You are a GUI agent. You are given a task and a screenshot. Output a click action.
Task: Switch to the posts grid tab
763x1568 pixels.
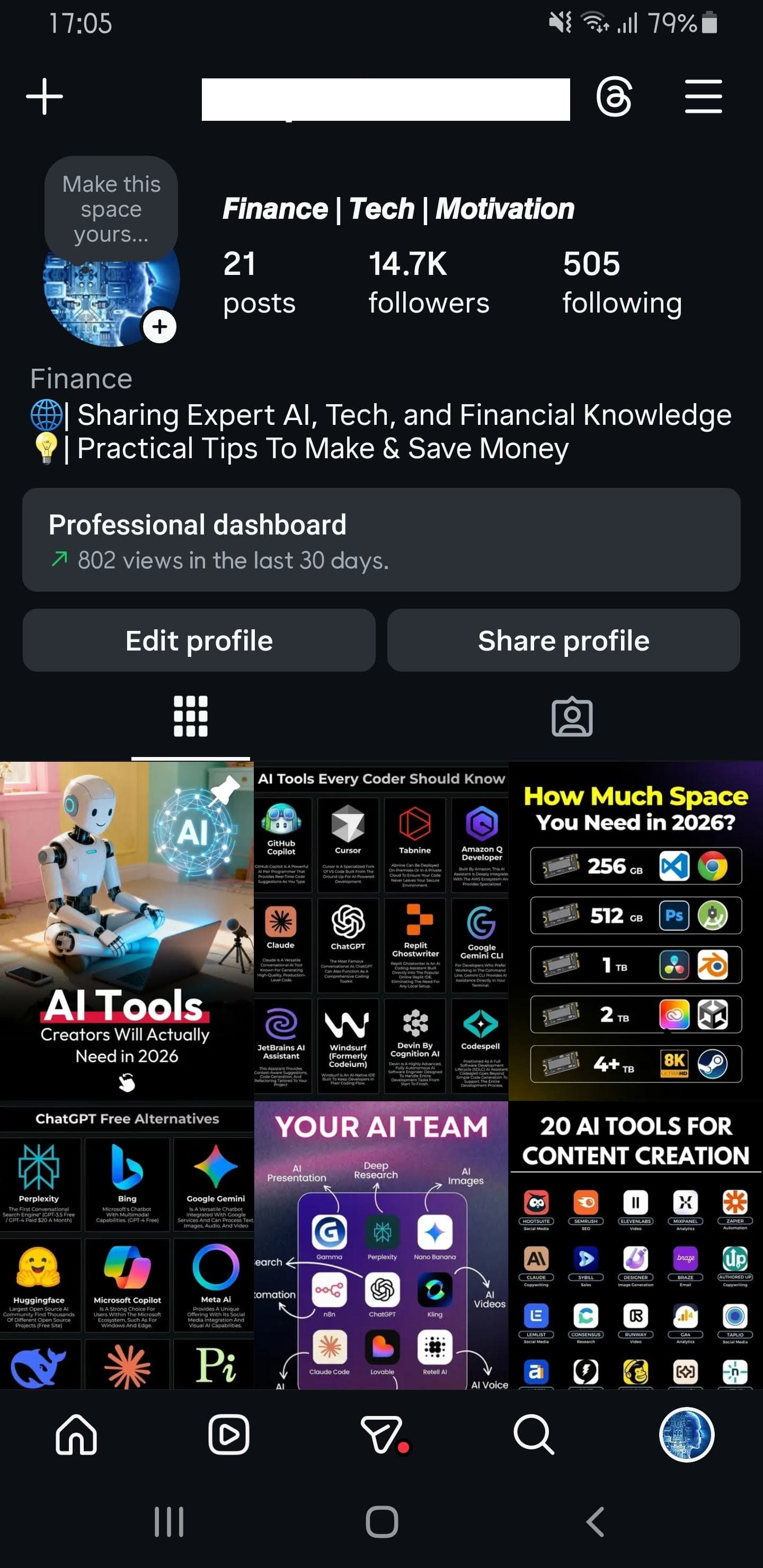191,716
